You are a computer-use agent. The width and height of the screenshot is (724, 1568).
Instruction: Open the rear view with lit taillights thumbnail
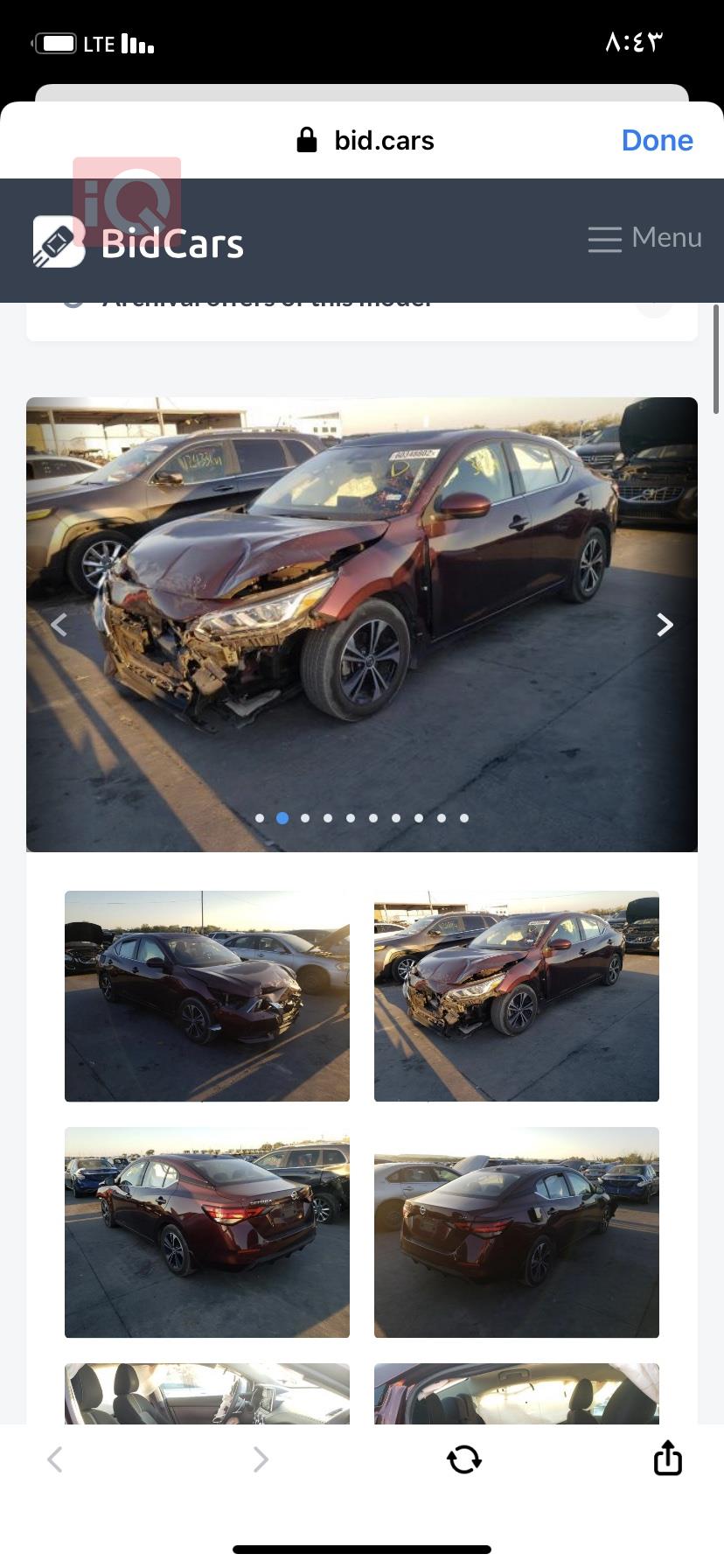(207, 1232)
